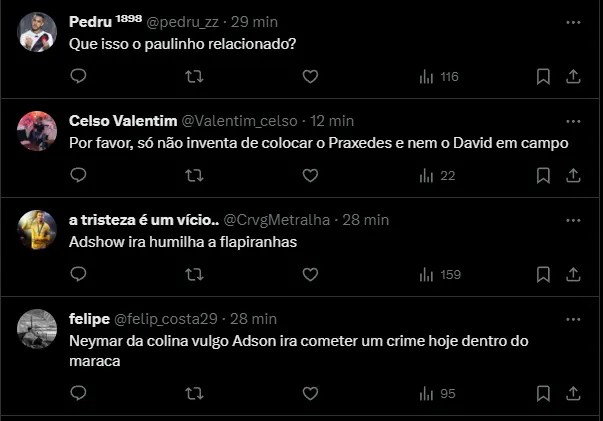Viewport: 603px width, 421px height.
Task: Like Pedru's tweet about paulinho
Action: pyautogui.click(x=310, y=76)
